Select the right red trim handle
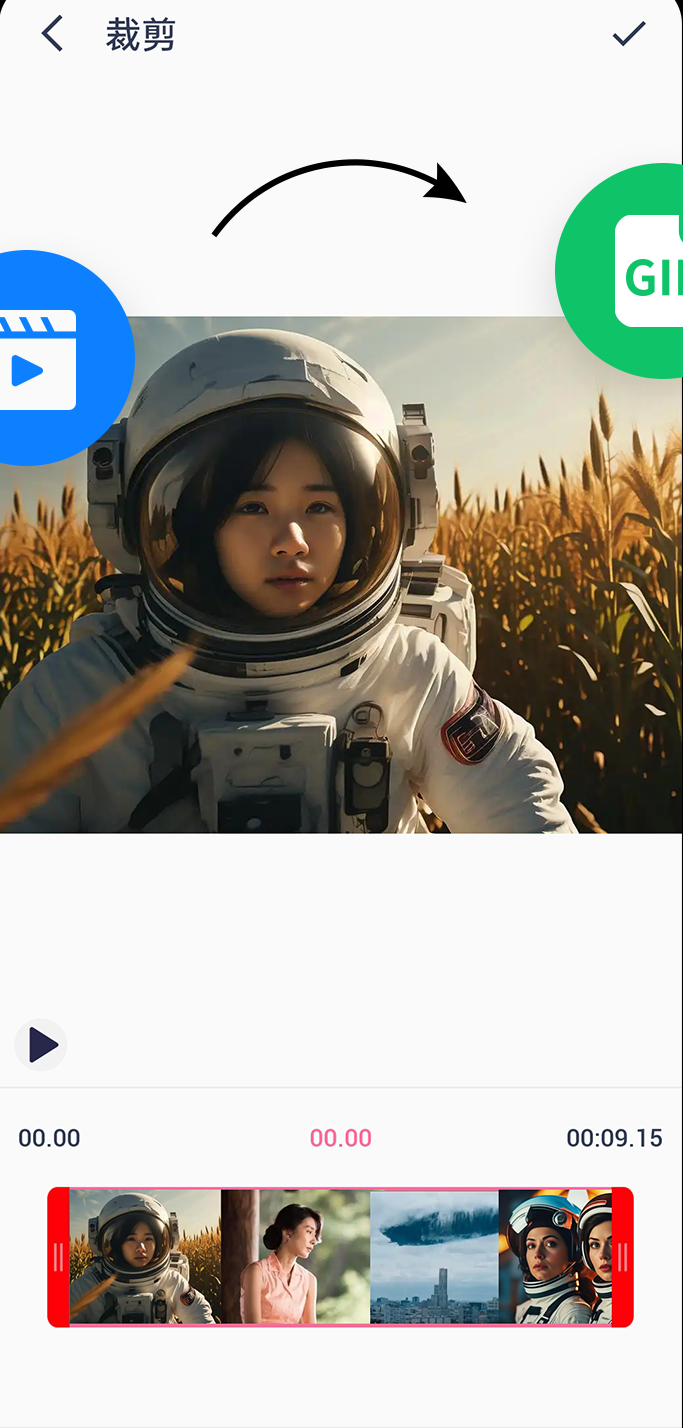 (x=623, y=1257)
